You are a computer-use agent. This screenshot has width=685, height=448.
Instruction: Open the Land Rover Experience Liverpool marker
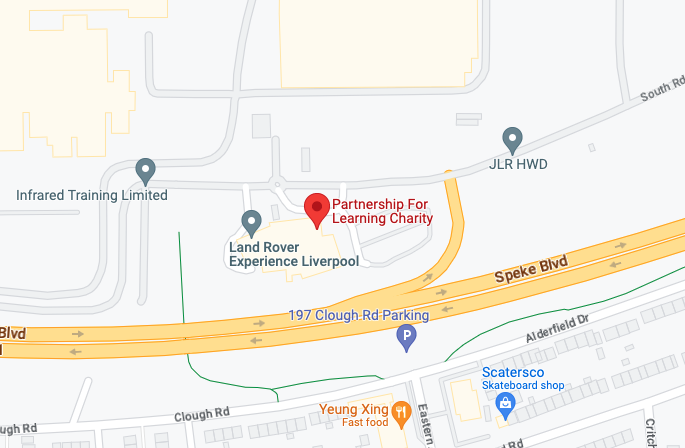coord(252,221)
